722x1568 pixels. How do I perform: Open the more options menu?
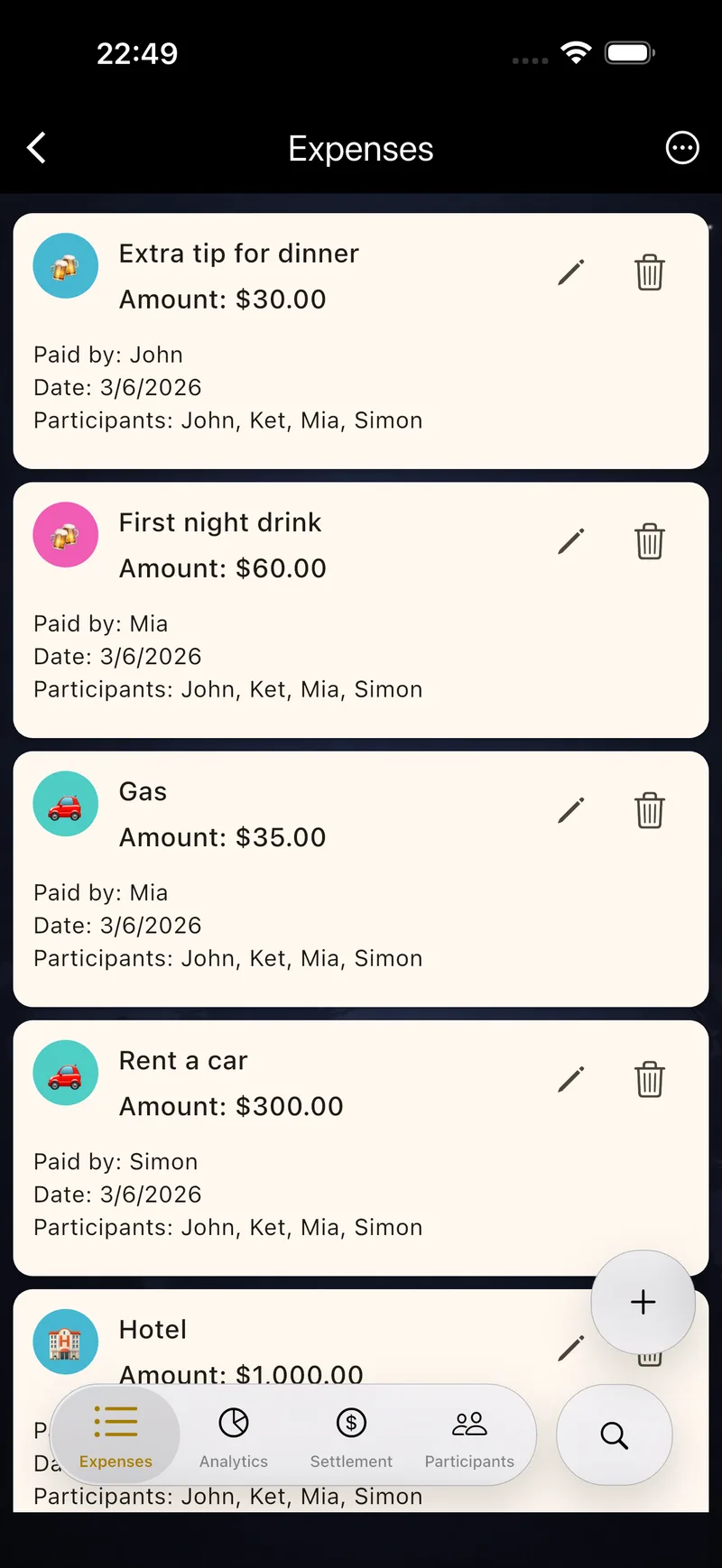coord(682,147)
